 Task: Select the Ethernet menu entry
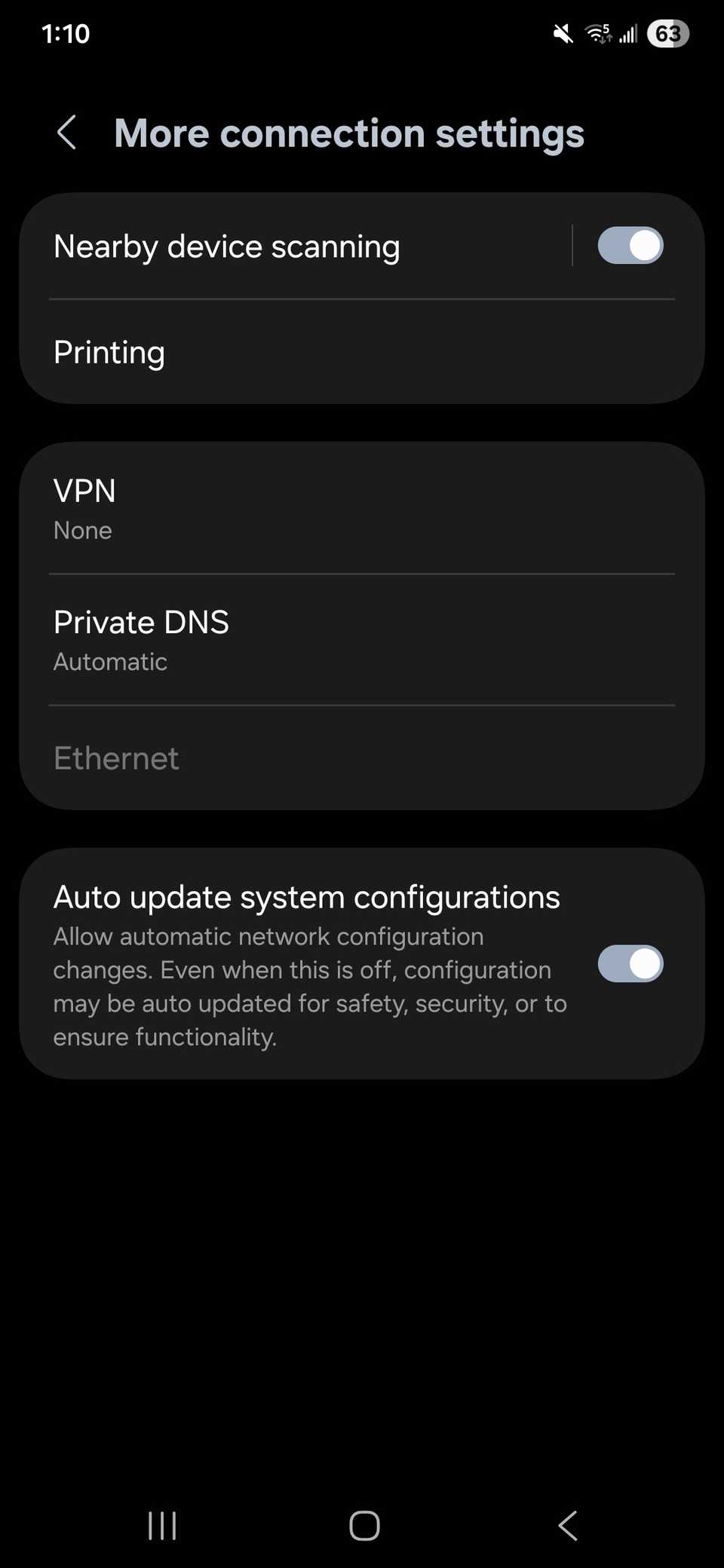[302, 758]
